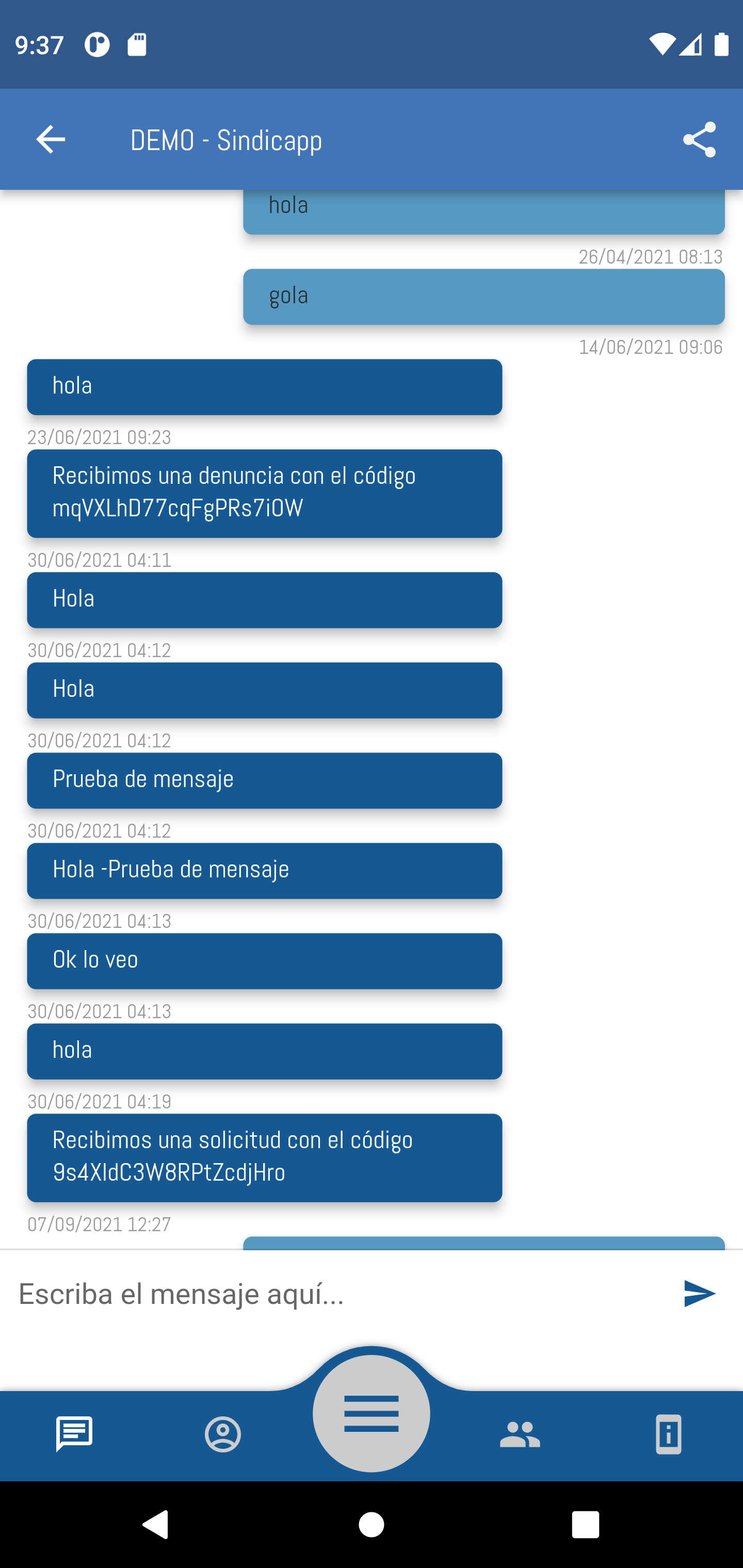The height and width of the screenshot is (1568, 743).
Task: Focus the message input field
Action: pyautogui.click(x=341, y=1294)
